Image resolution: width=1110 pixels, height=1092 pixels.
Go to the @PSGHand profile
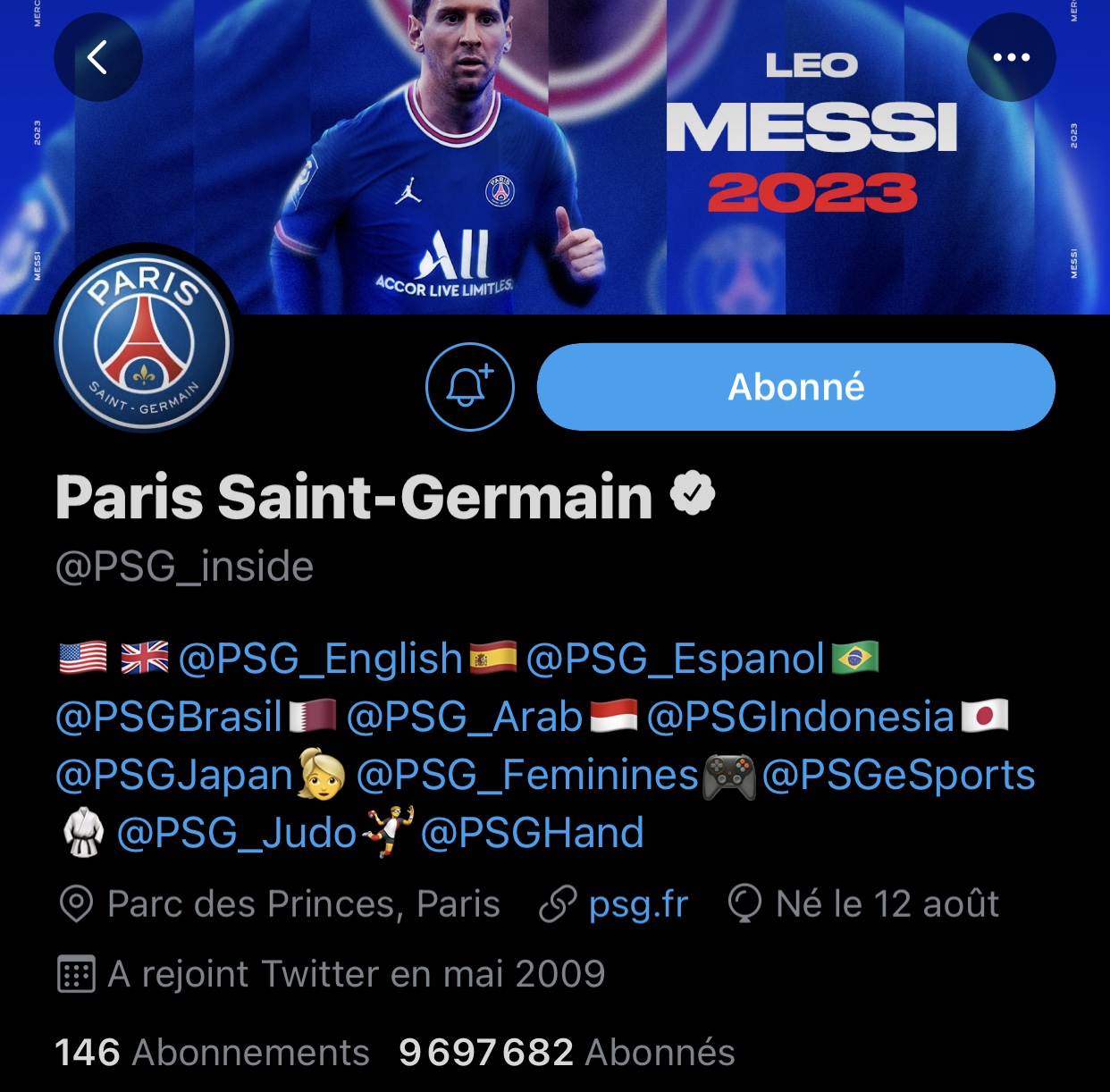click(x=532, y=834)
